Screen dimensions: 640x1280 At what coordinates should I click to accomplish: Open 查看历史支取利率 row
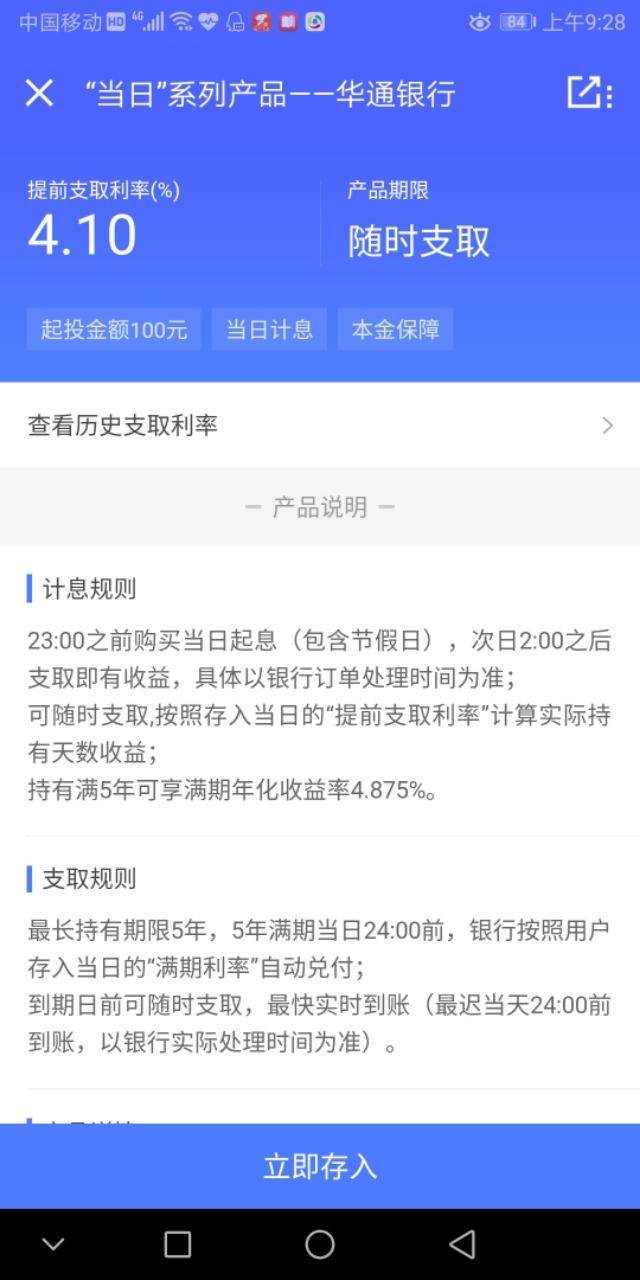pos(320,426)
